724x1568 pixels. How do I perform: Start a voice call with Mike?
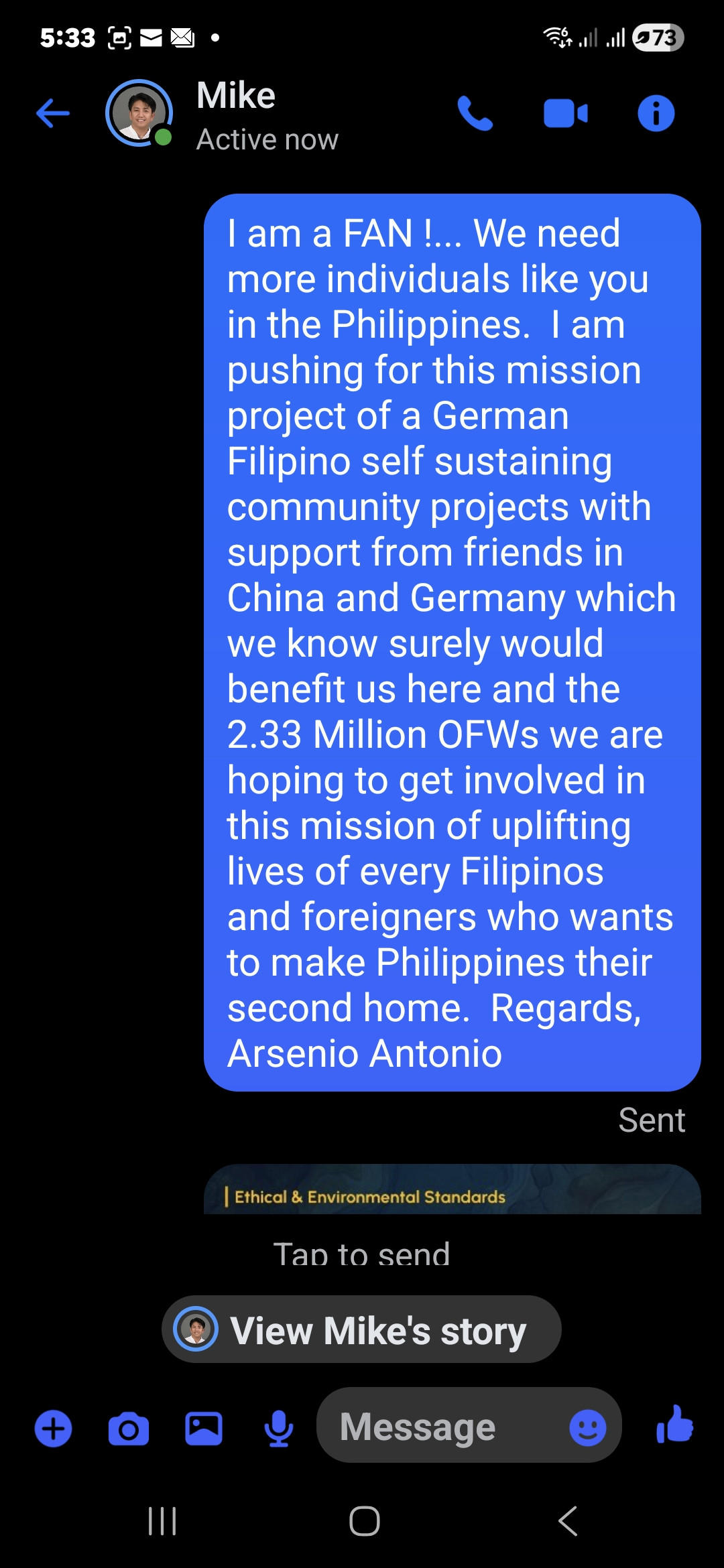(x=475, y=113)
